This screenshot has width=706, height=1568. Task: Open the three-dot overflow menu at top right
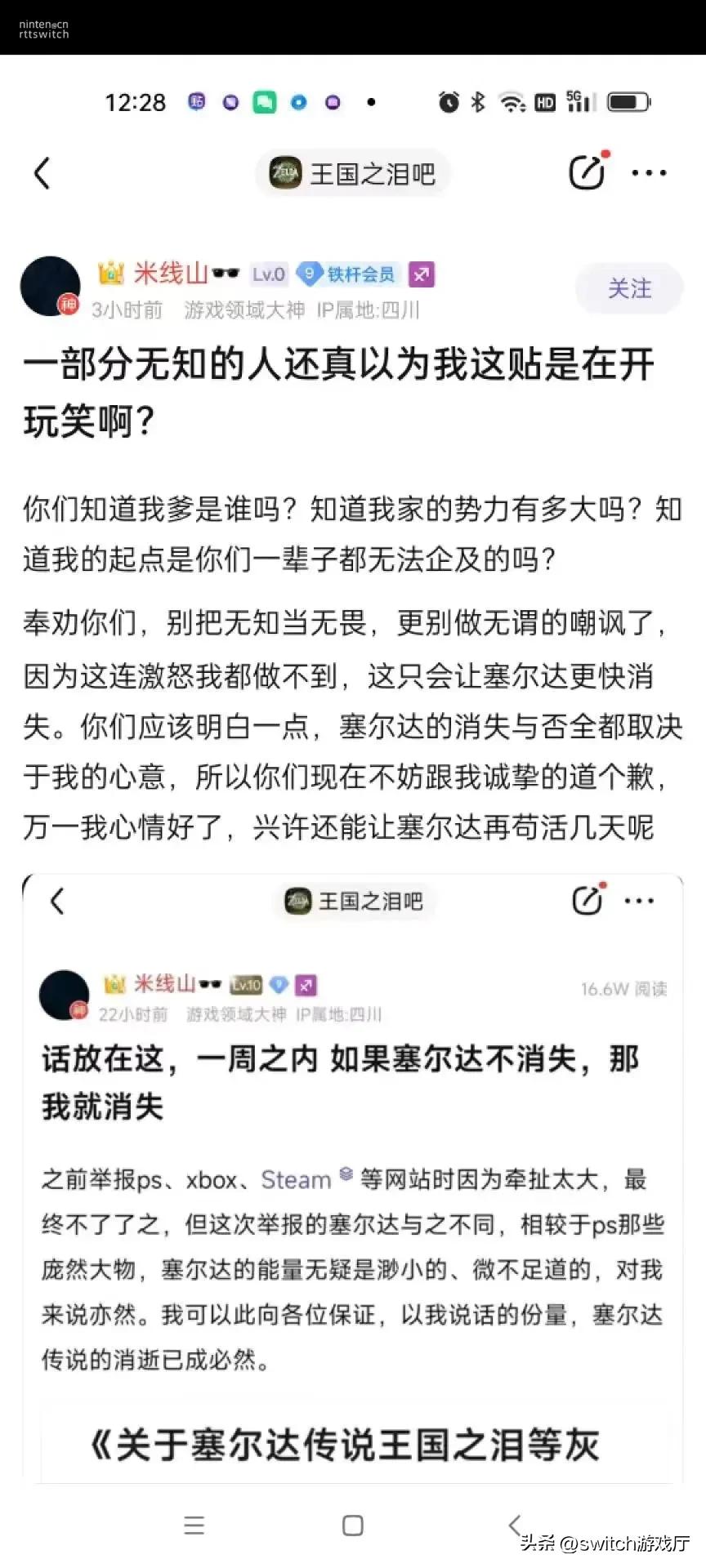point(648,173)
